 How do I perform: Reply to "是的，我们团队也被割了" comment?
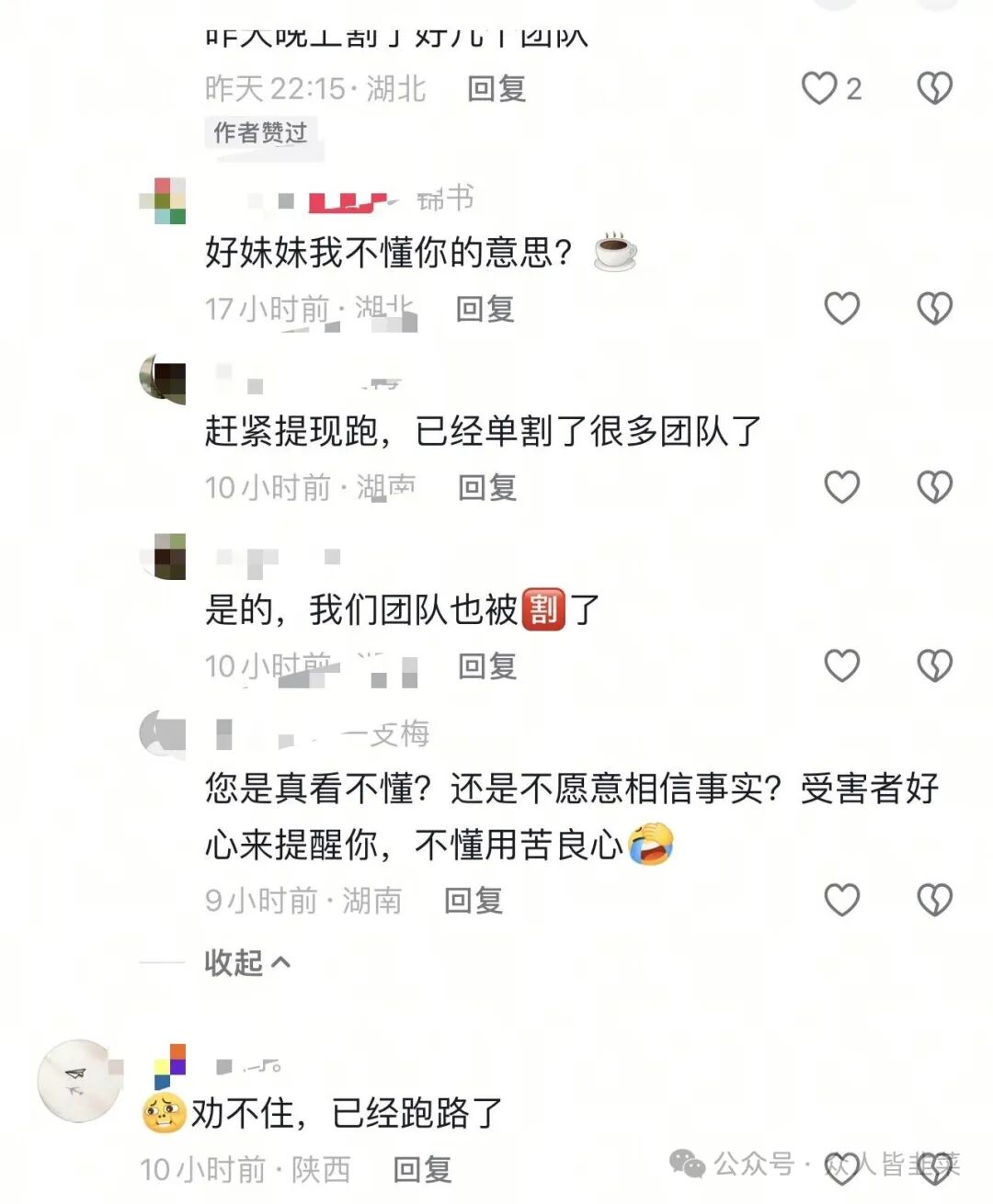[486, 665]
